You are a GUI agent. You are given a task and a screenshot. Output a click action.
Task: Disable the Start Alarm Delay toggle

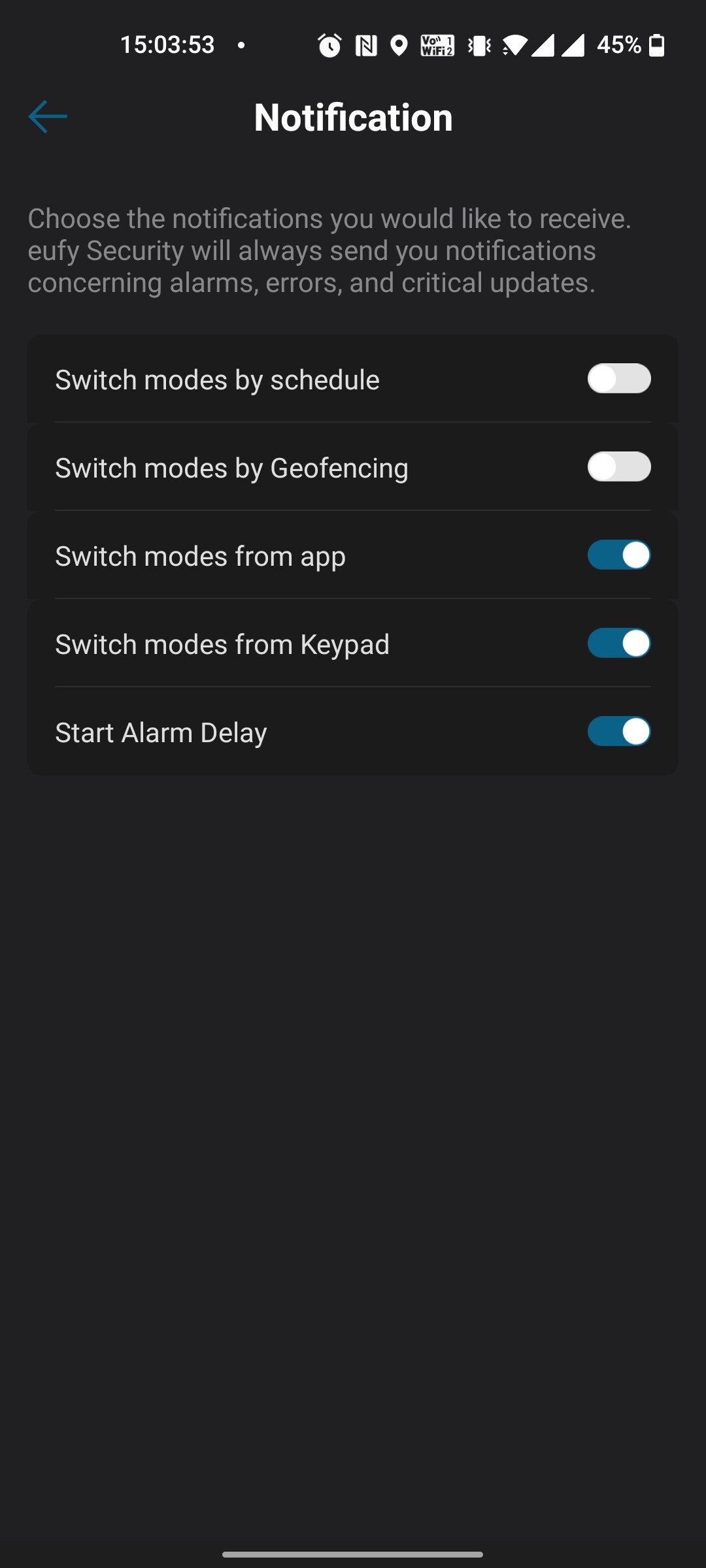618,732
